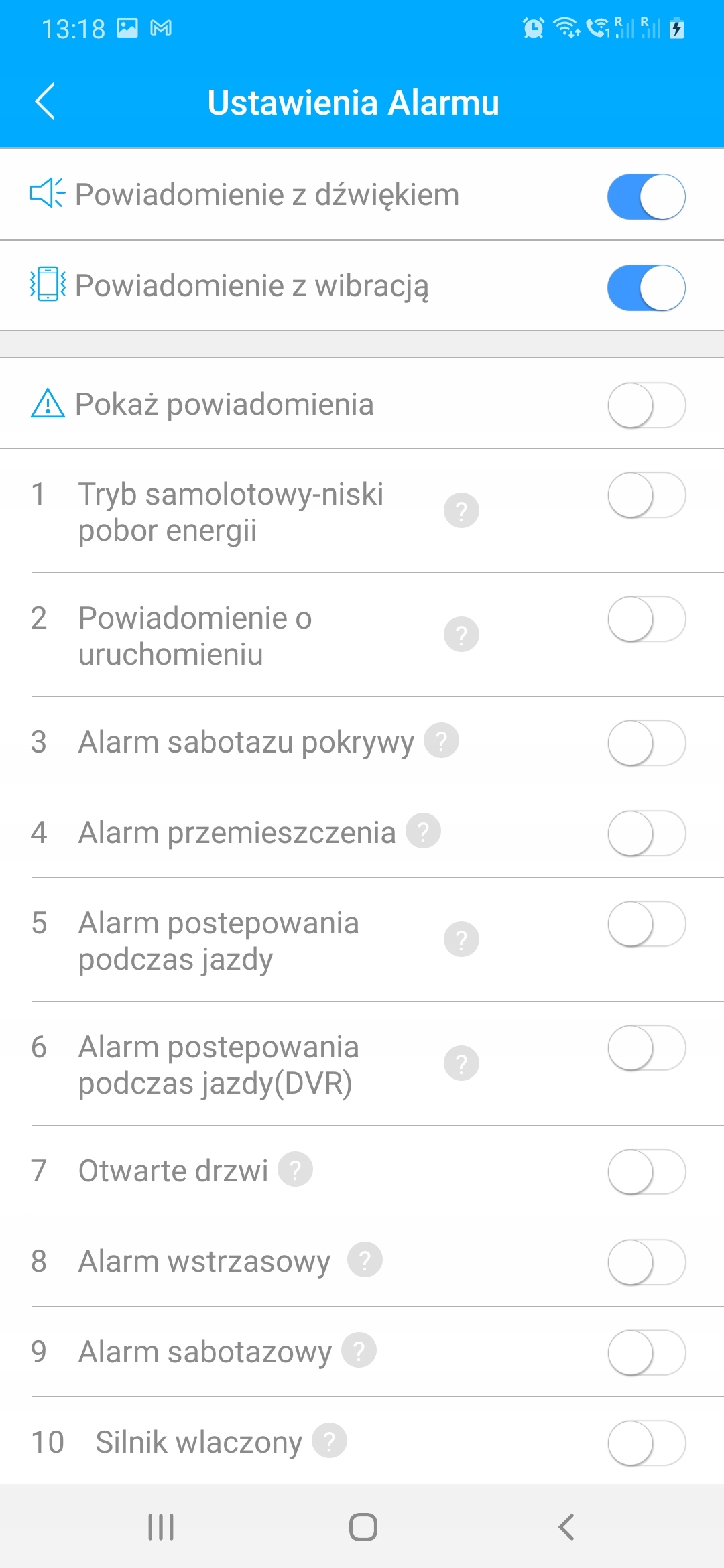Switch on Tryb samolotowy-niski pobor energii
This screenshot has width=724, height=1568.
pos(646,495)
